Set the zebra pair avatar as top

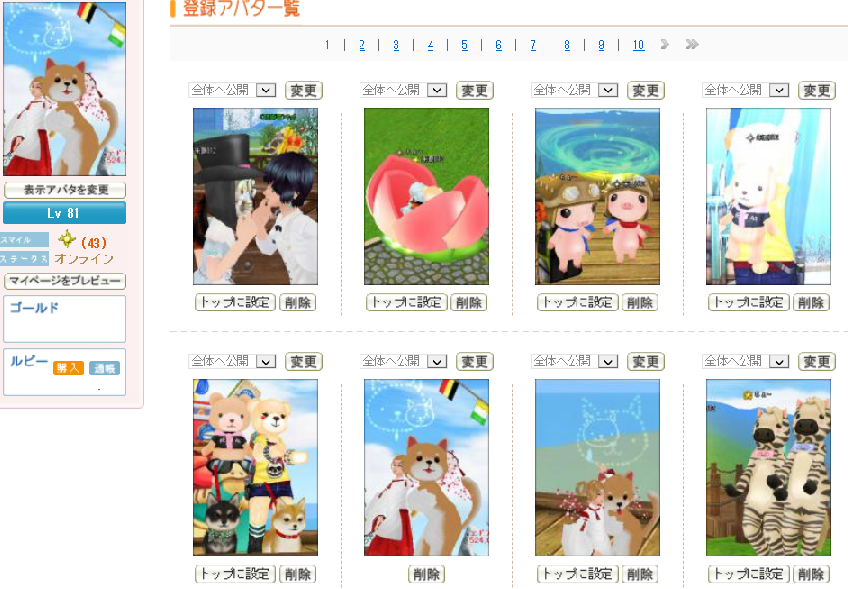(x=748, y=574)
